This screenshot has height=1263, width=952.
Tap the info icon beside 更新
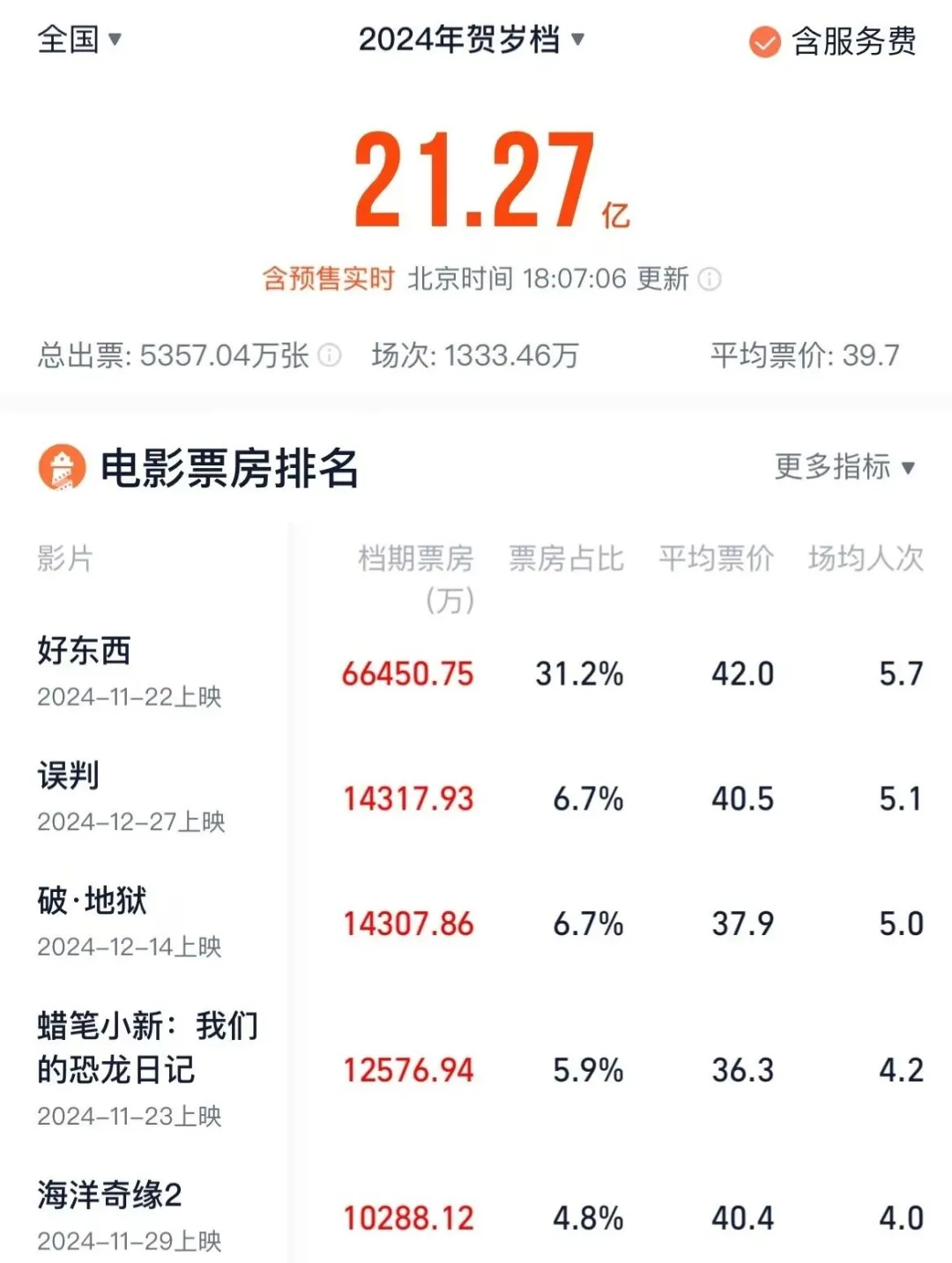click(710, 279)
